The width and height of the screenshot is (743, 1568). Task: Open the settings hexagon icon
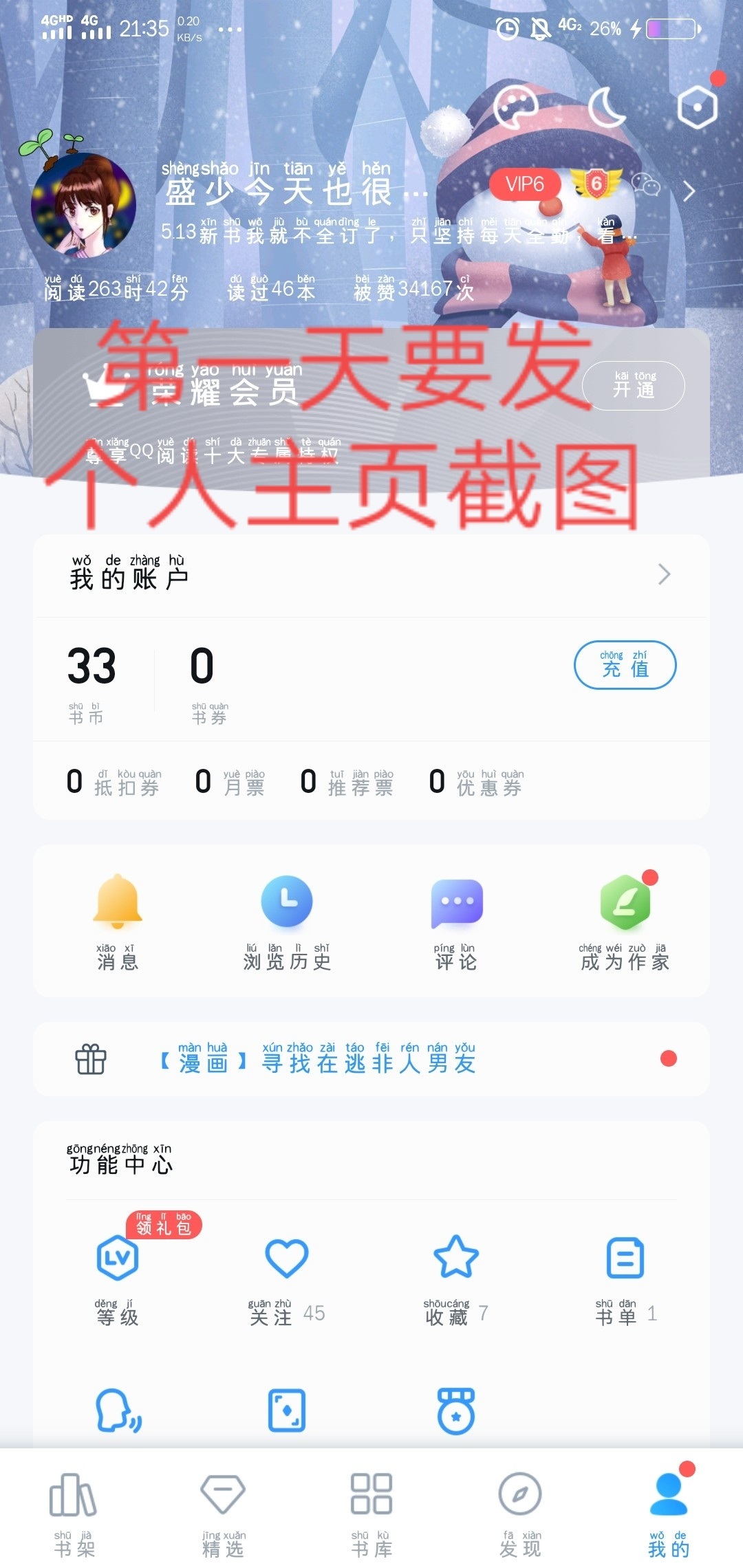(x=698, y=107)
